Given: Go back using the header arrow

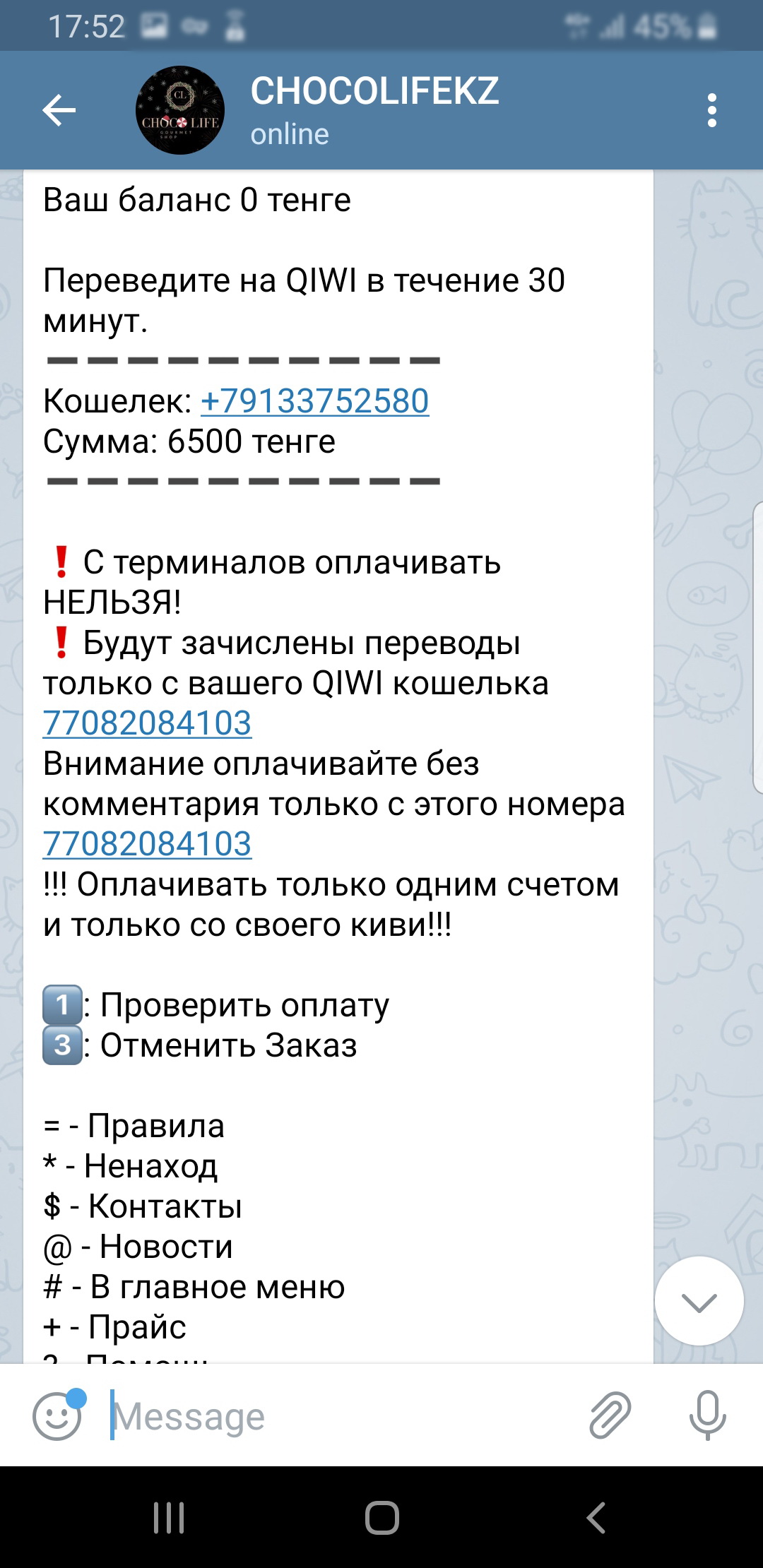Looking at the screenshot, I should tap(59, 110).
